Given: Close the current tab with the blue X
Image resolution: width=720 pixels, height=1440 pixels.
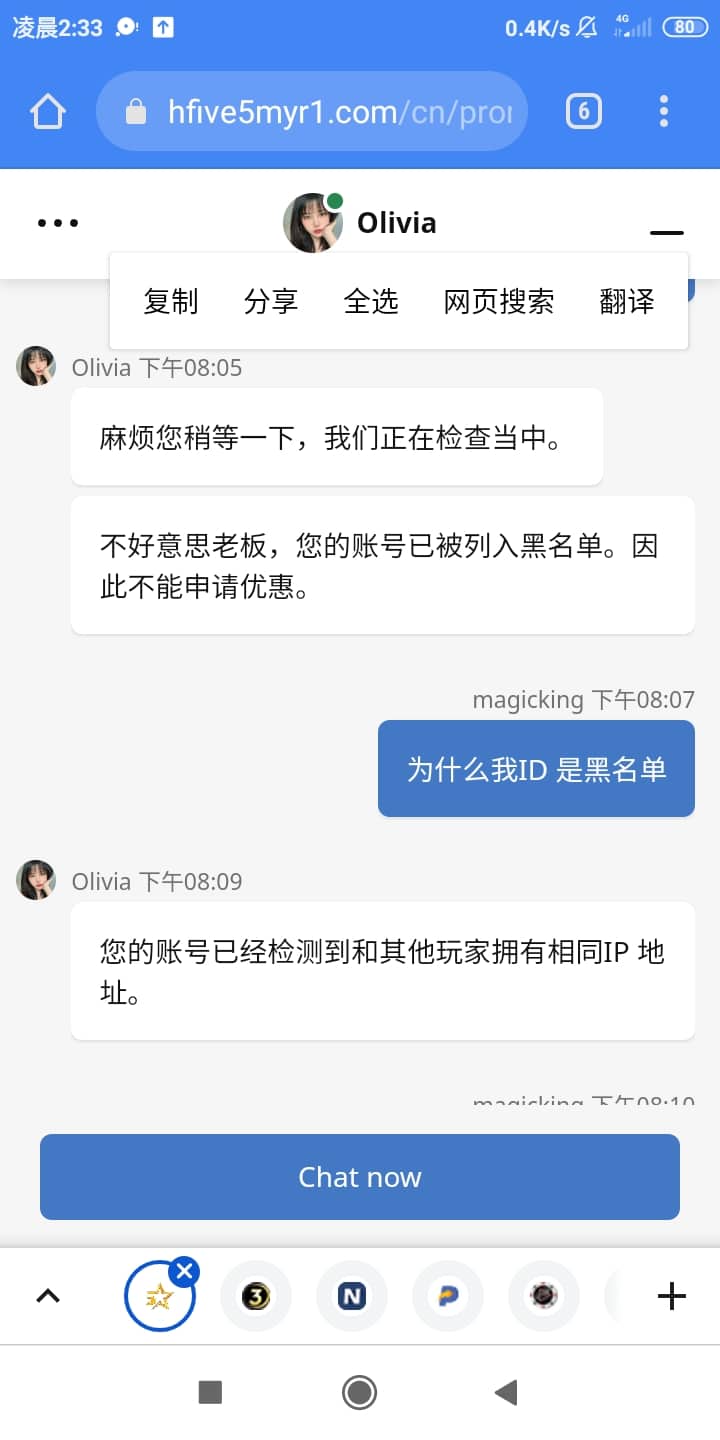Looking at the screenshot, I should point(184,1271).
